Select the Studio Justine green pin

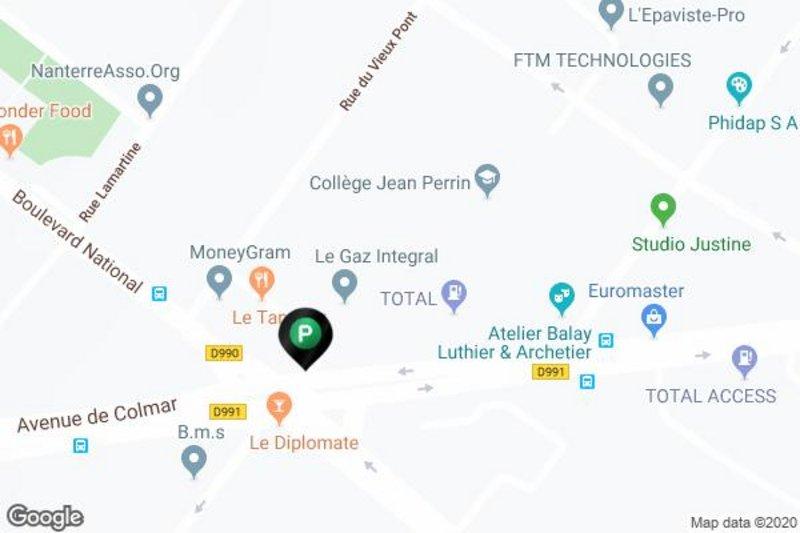[662, 209]
